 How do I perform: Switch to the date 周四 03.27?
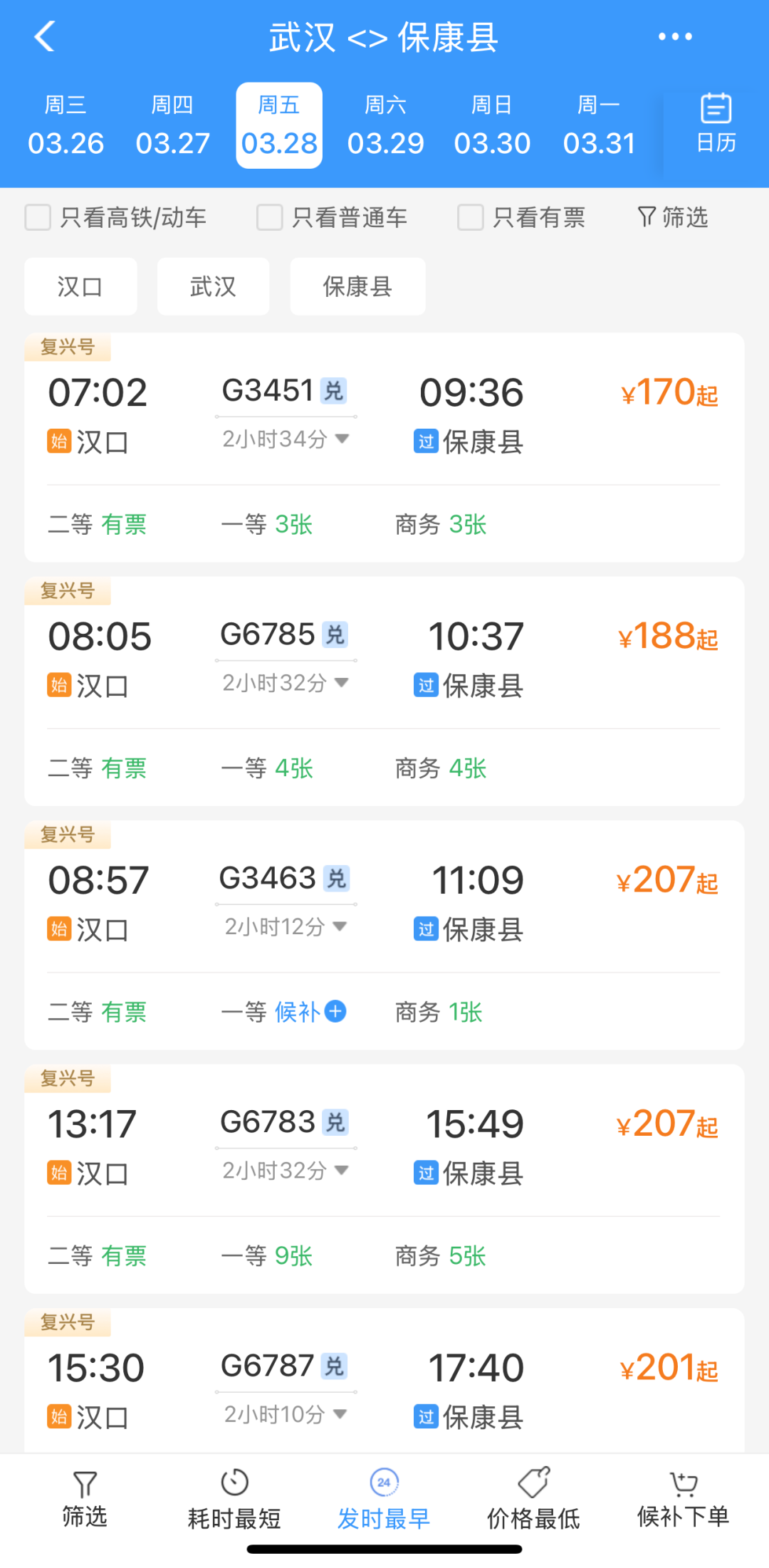pos(172,126)
